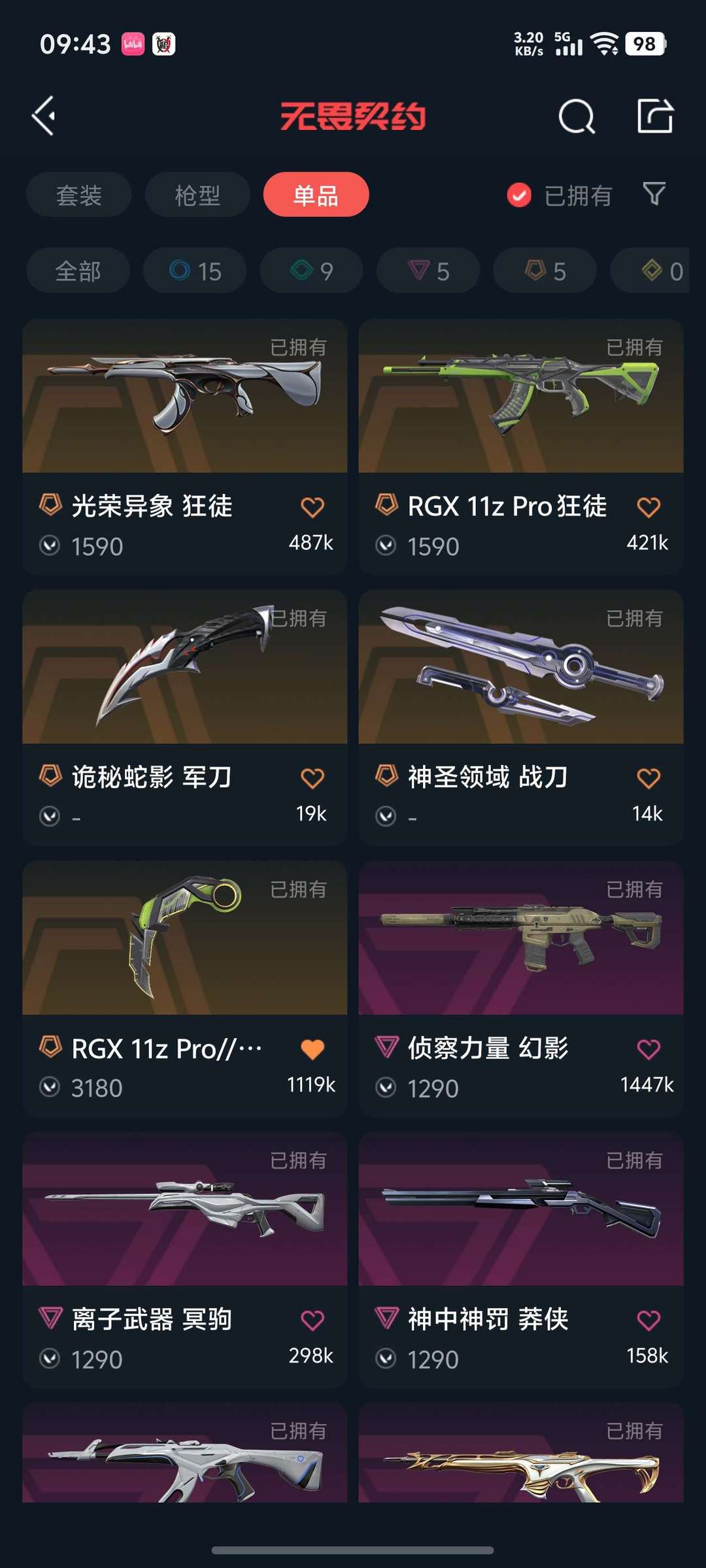Screen dimensions: 706x1568
Task: Open the filter funnel icon
Action: (654, 194)
